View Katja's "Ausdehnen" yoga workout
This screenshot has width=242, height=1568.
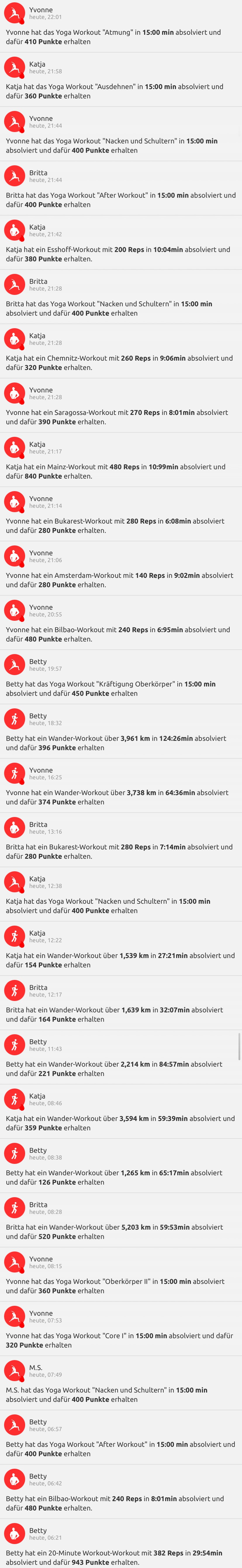(x=121, y=91)
